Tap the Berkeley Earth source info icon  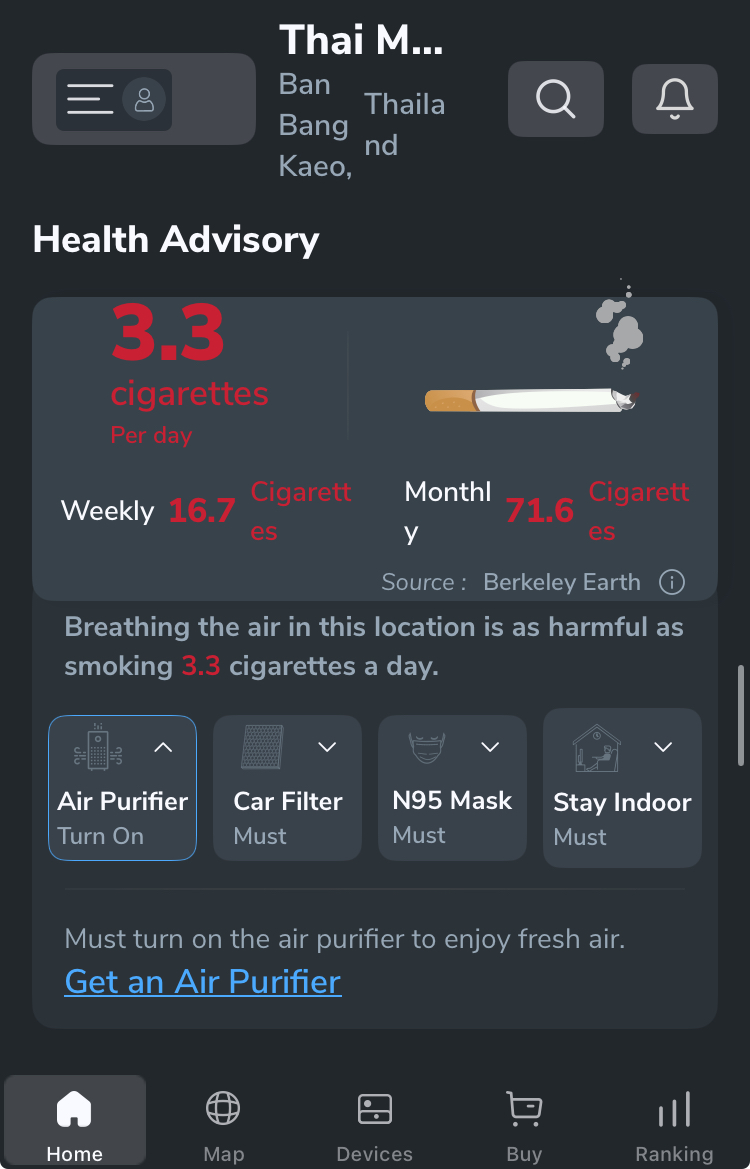tap(672, 582)
